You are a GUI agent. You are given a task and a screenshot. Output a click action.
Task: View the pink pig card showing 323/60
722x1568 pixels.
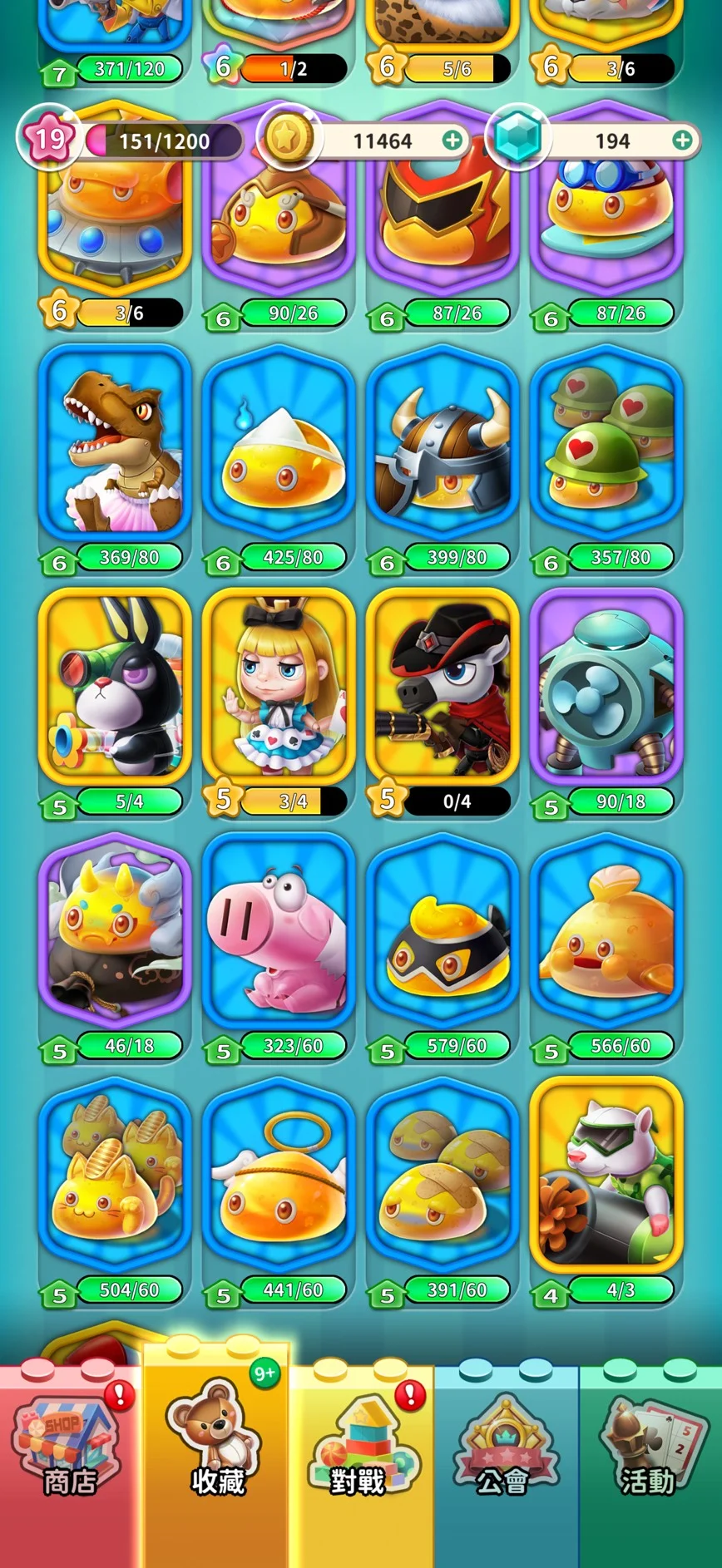[x=279, y=933]
